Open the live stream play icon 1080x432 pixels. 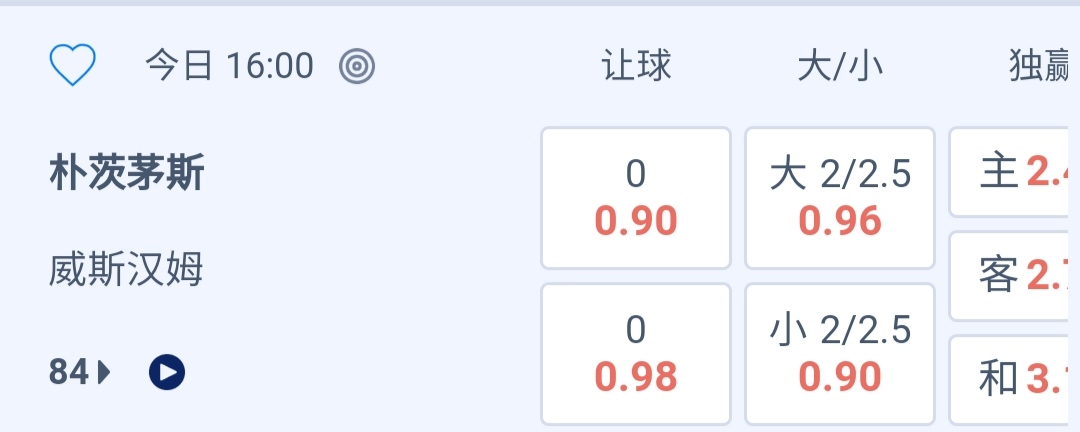pyautogui.click(x=167, y=373)
